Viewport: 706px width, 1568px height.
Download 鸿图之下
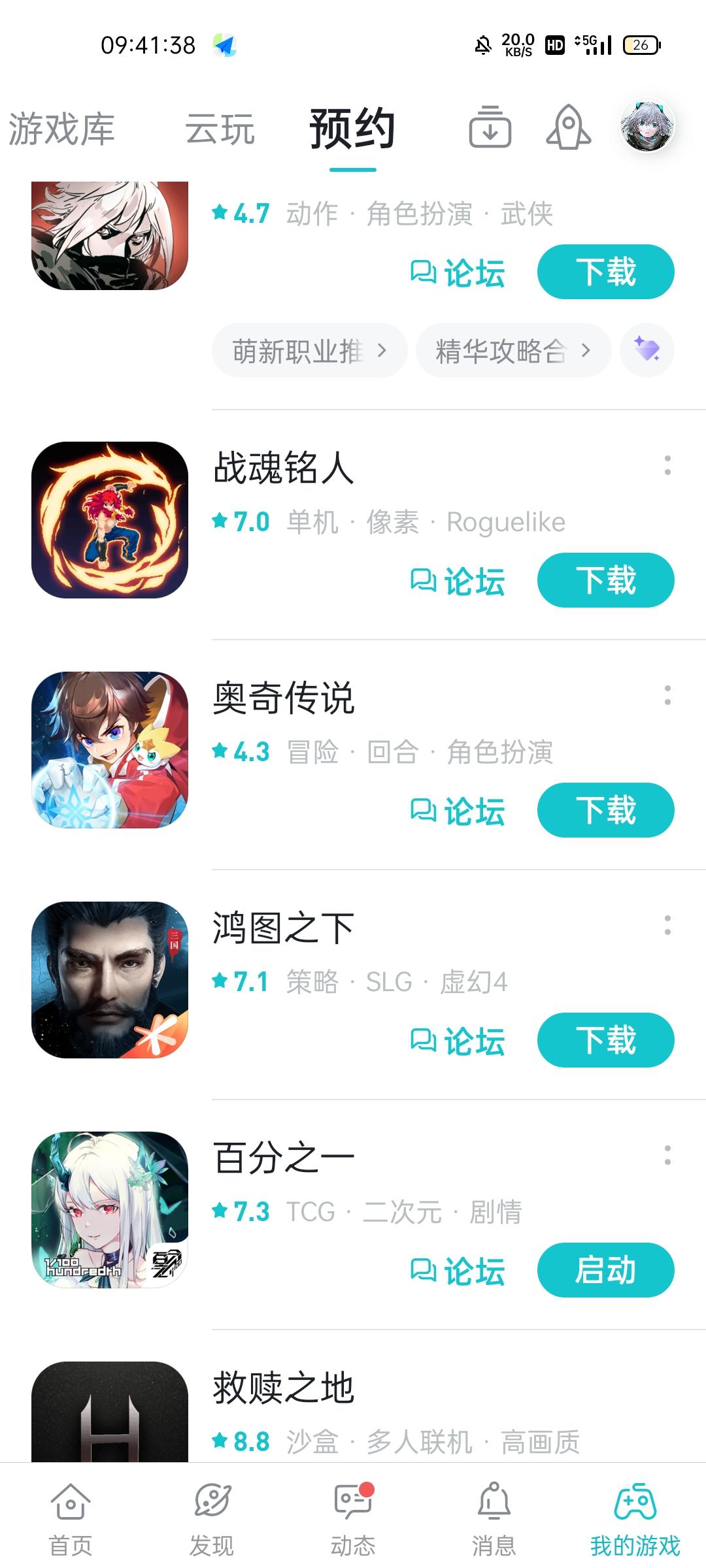(x=605, y=1040)
